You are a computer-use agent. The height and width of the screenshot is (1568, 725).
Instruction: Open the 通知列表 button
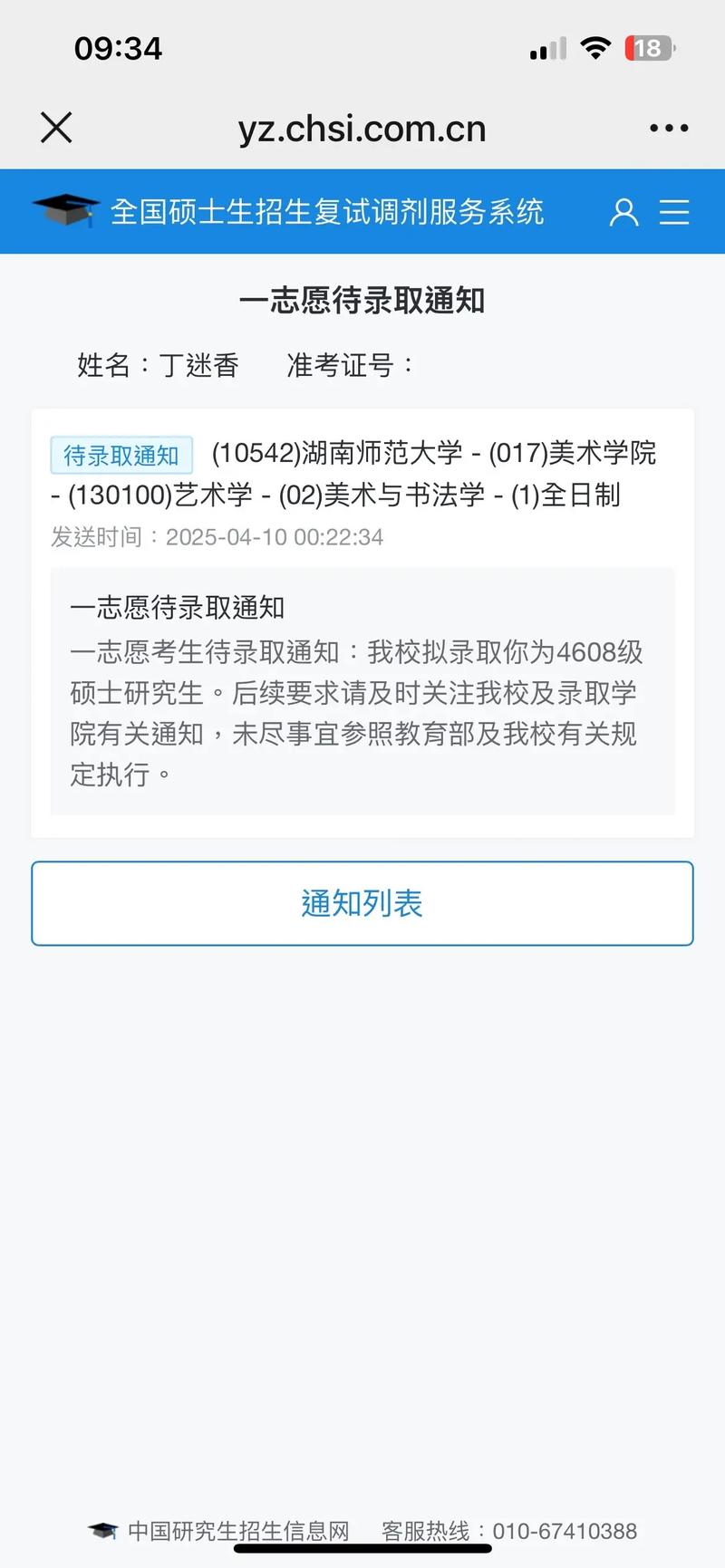coord(362,903)
